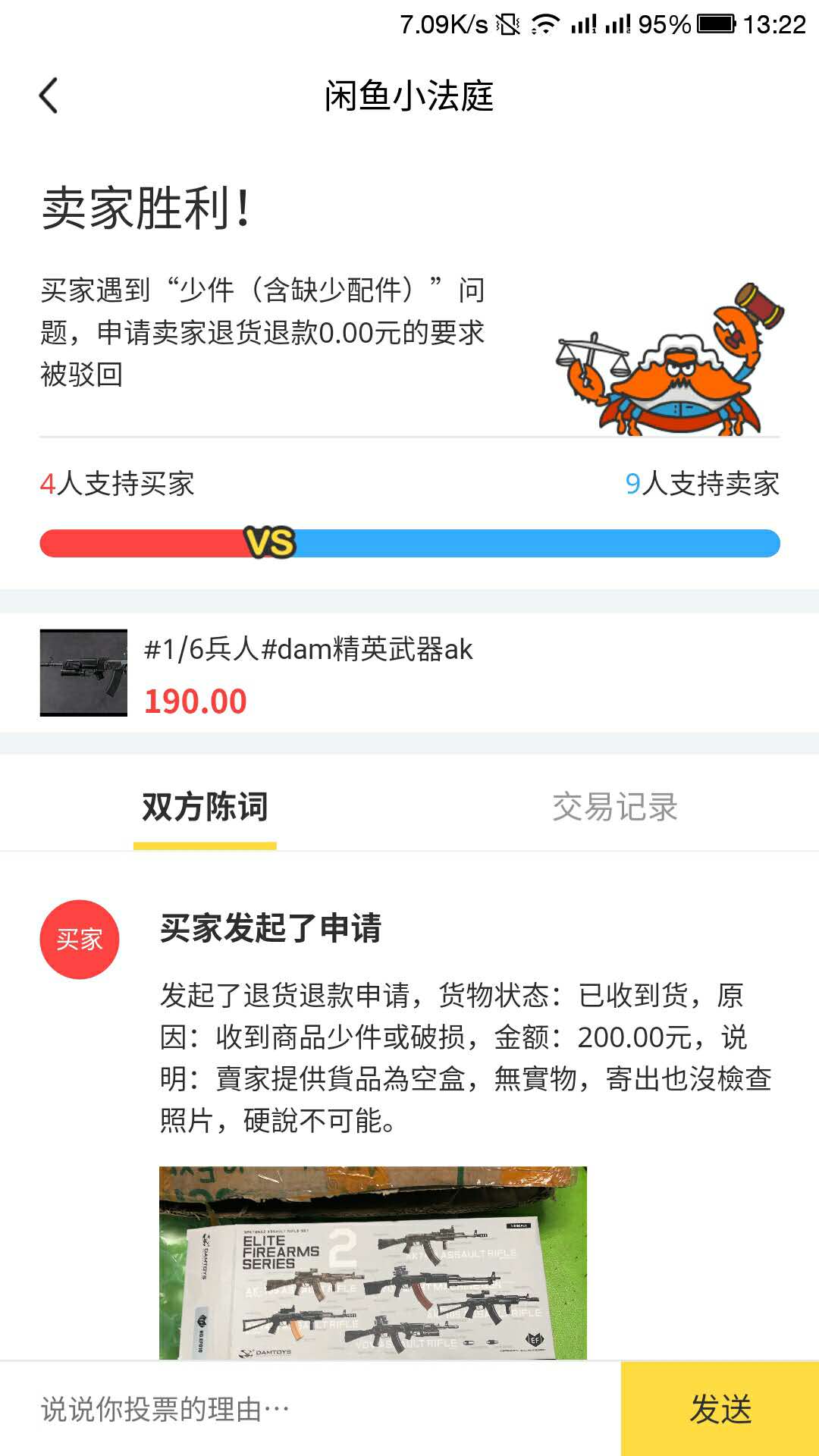Focus the 说说你投票的理由 input field
Screen dimensions: 819x1456
click(311, 1410)
